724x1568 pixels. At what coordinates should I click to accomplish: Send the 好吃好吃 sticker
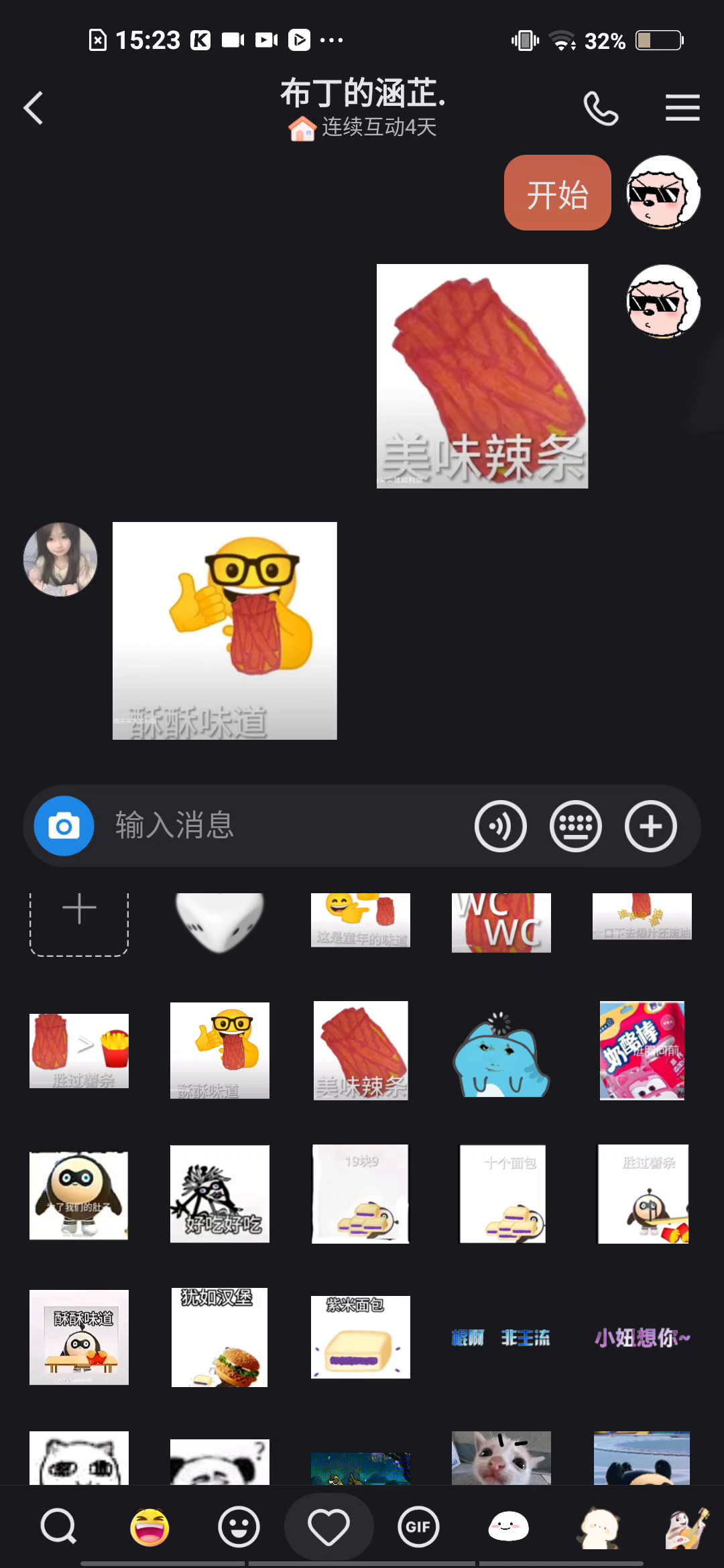(x=220, y=1193)
